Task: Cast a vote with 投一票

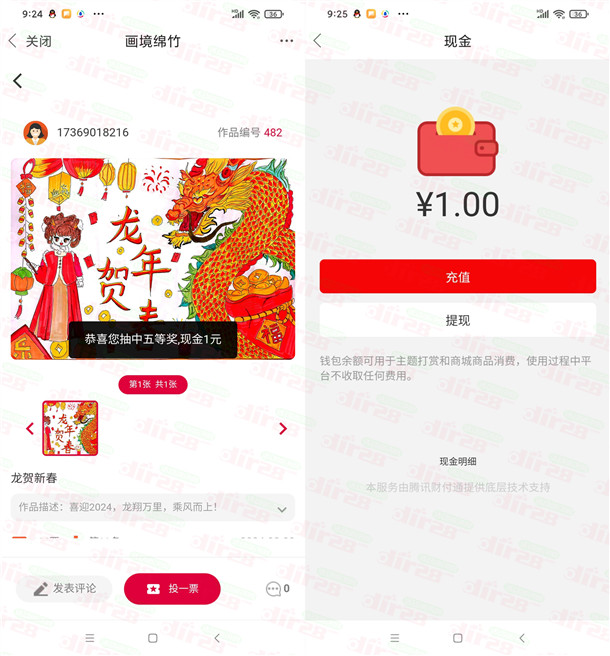Action: coord(172,589)
